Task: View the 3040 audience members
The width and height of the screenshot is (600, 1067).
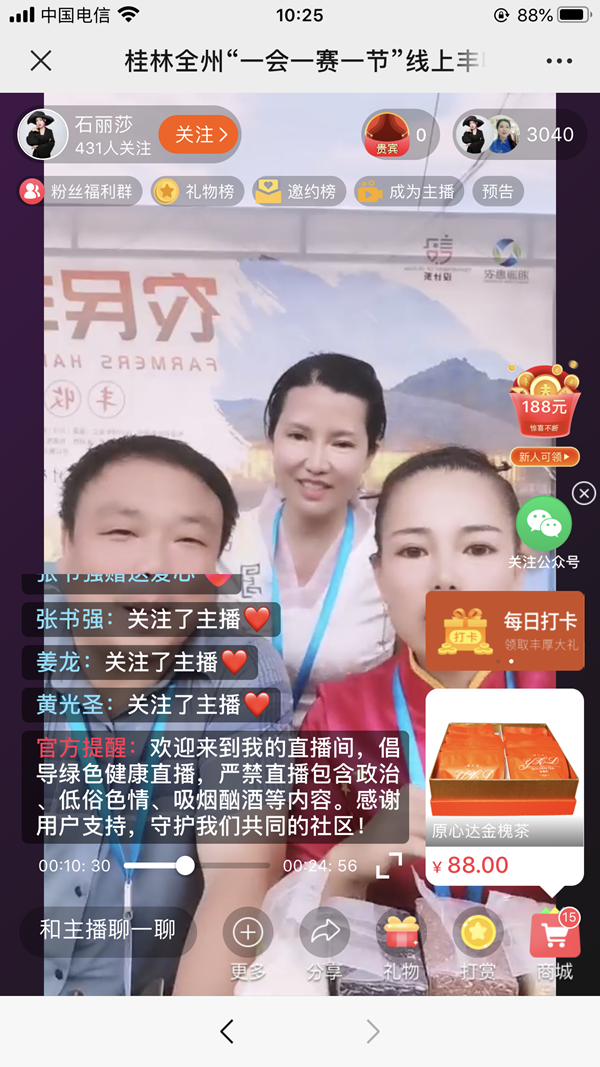Action: (x=520, y=134)
